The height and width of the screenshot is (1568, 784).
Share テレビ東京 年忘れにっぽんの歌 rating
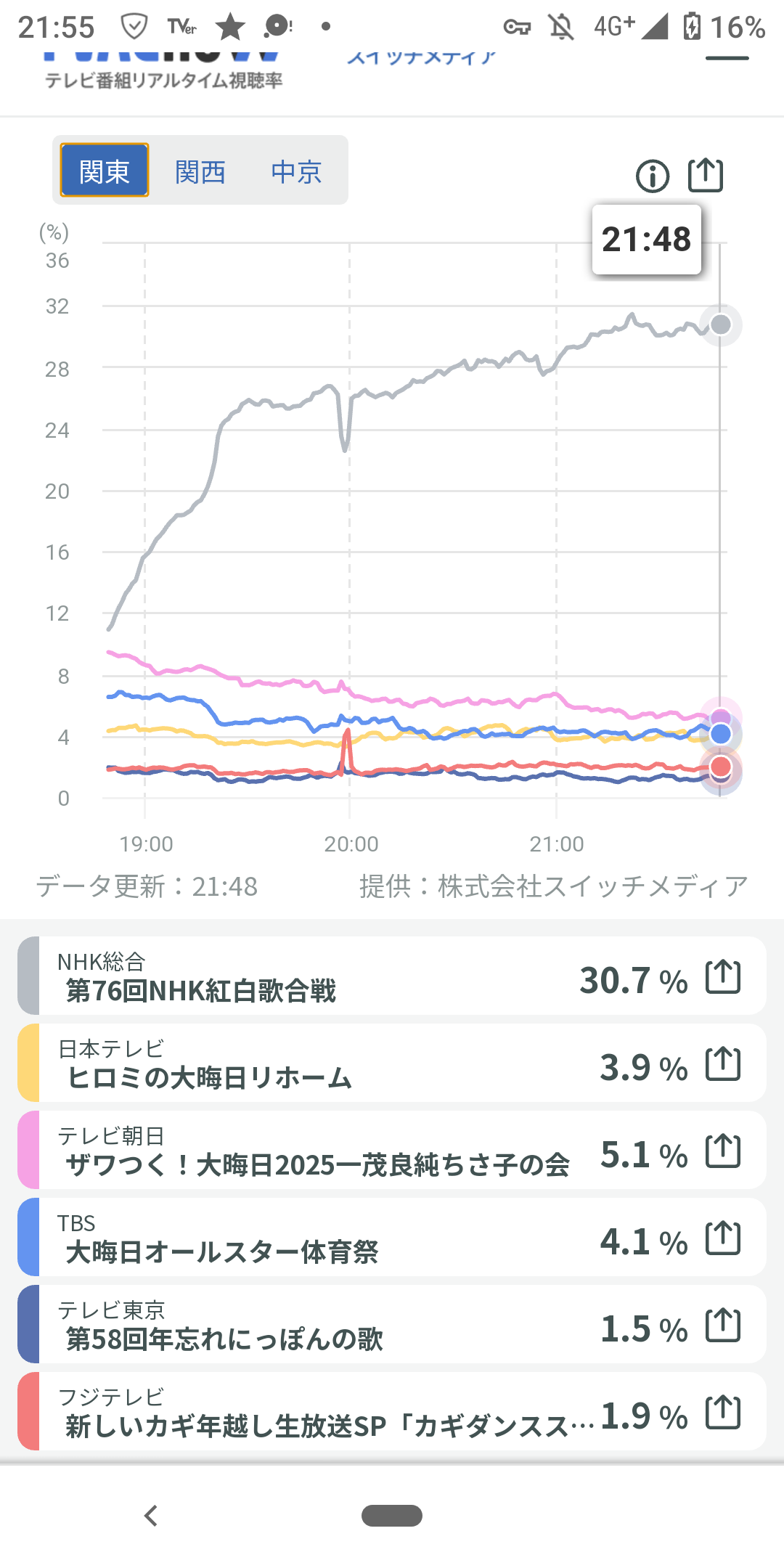[723, 1325]
